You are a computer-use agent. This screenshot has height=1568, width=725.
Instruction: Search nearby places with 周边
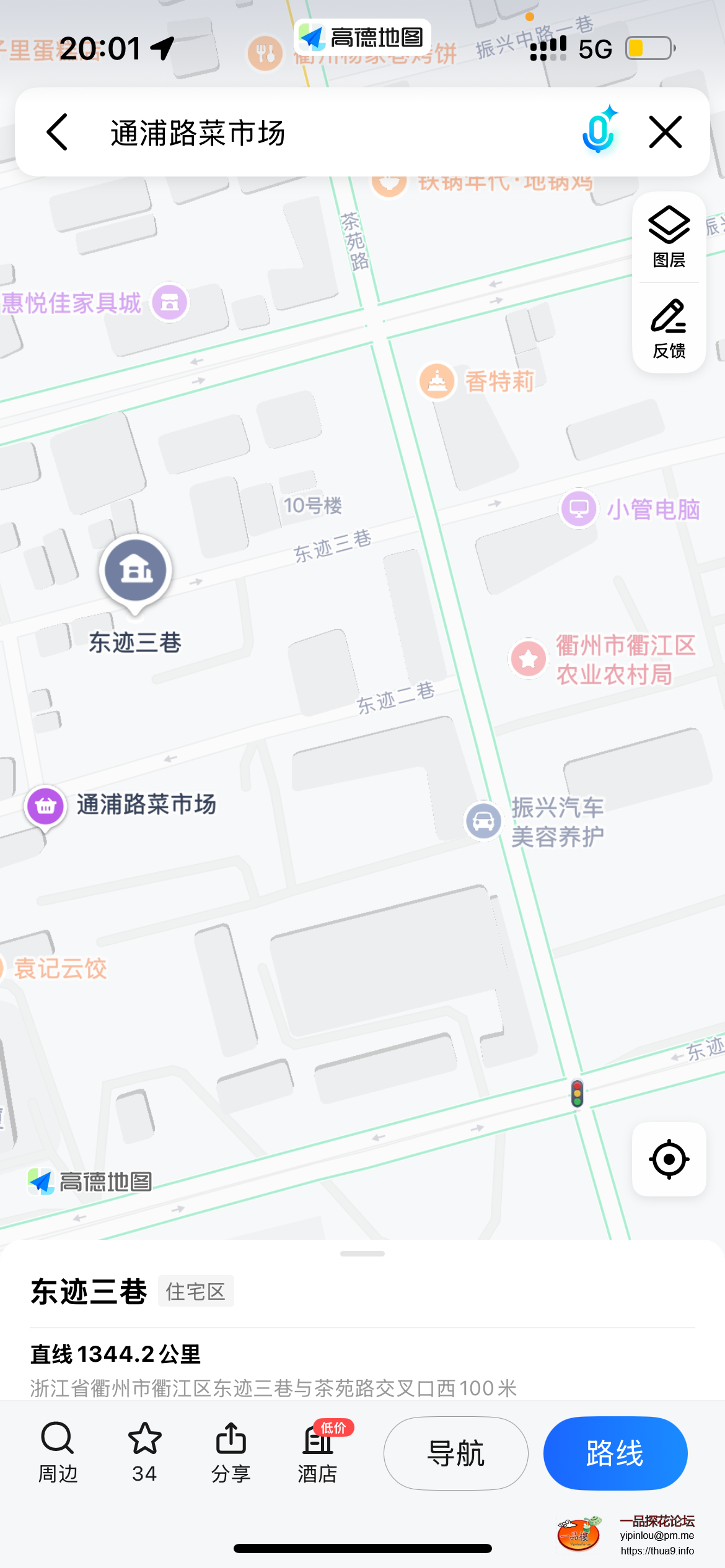click(x=58, y=1452)
